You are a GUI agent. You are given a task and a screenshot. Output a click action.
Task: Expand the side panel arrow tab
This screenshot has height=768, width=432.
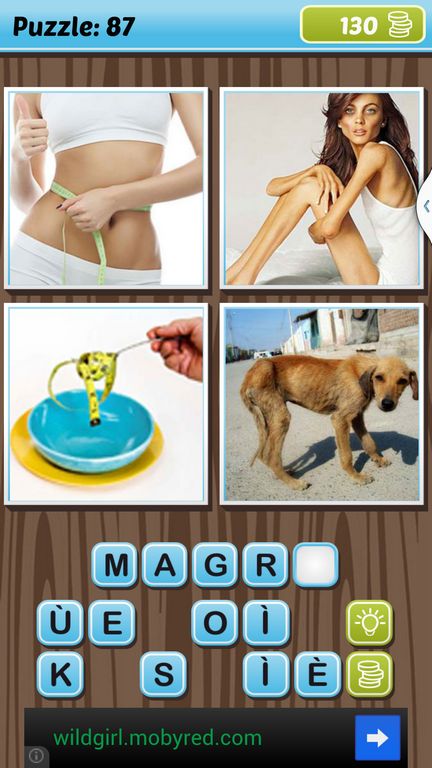(x=425, y=206)
